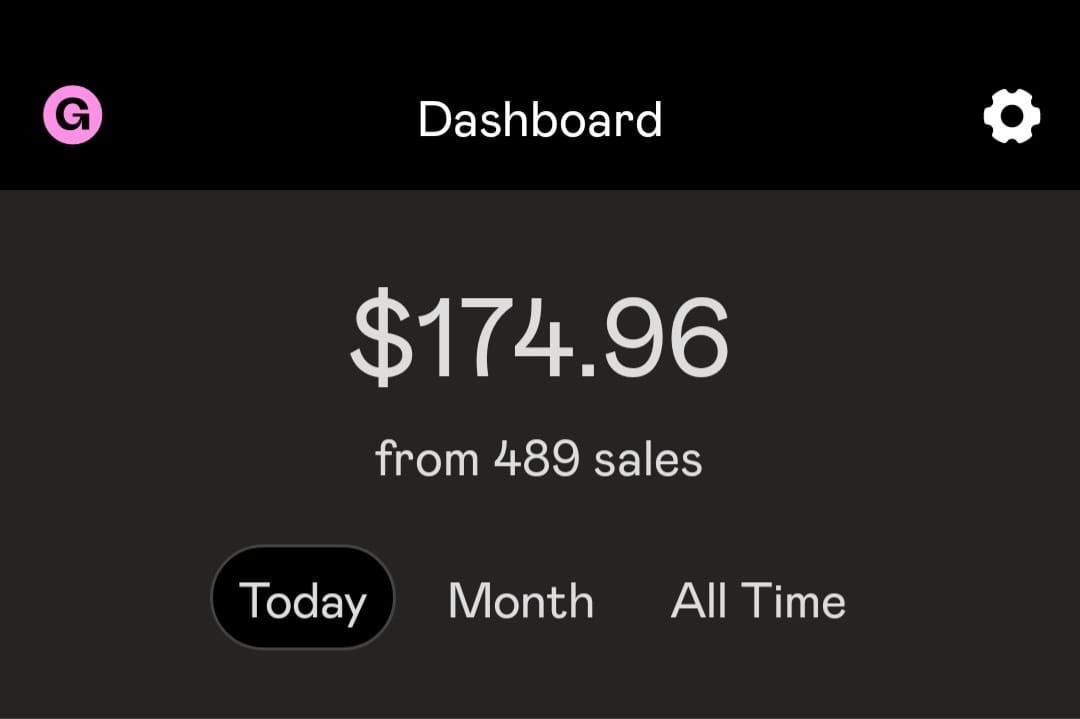
Task: Show All Time sales
Action: (758, 601)
